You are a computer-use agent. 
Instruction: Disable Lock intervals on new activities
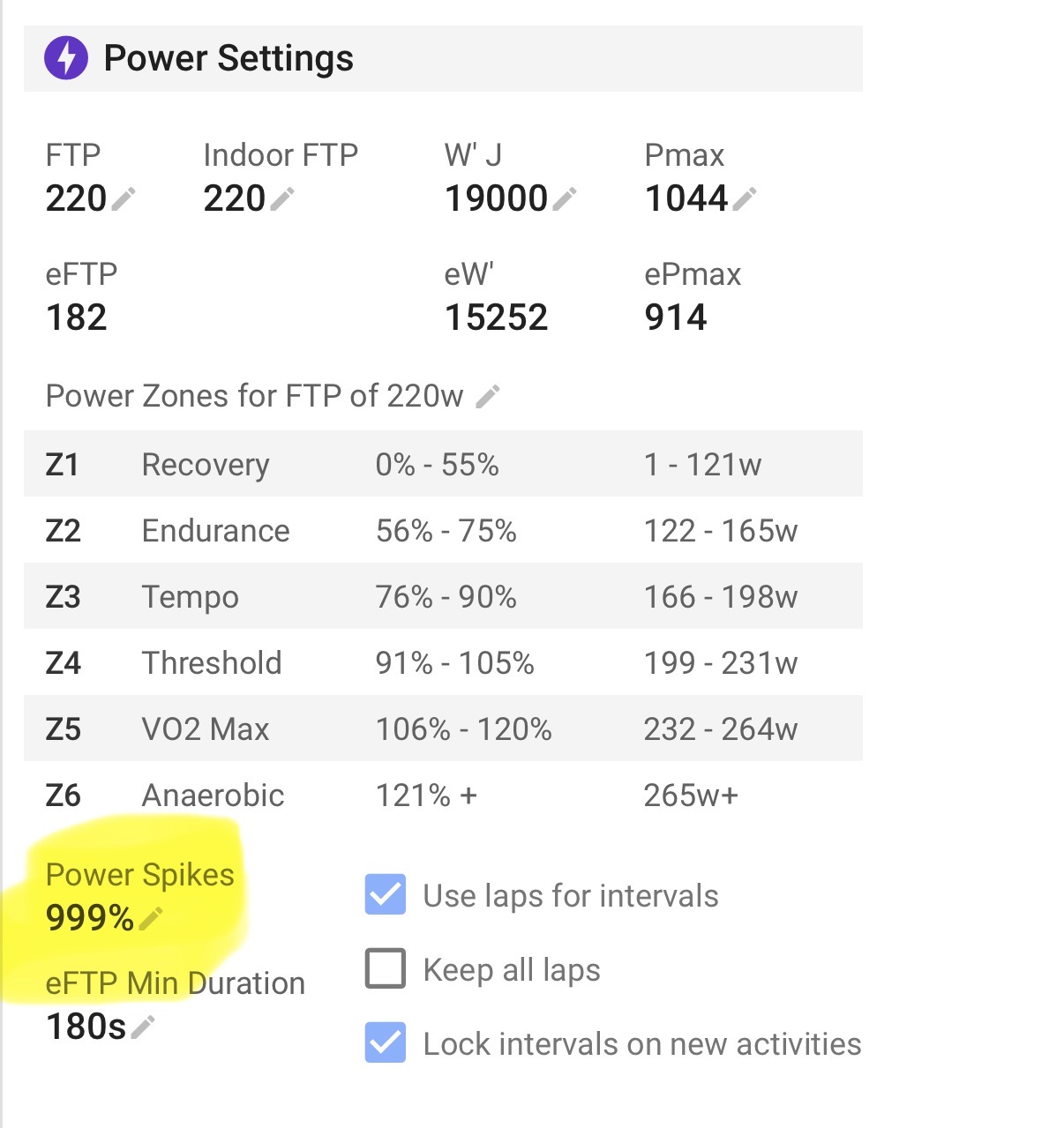coord(386,1043)
